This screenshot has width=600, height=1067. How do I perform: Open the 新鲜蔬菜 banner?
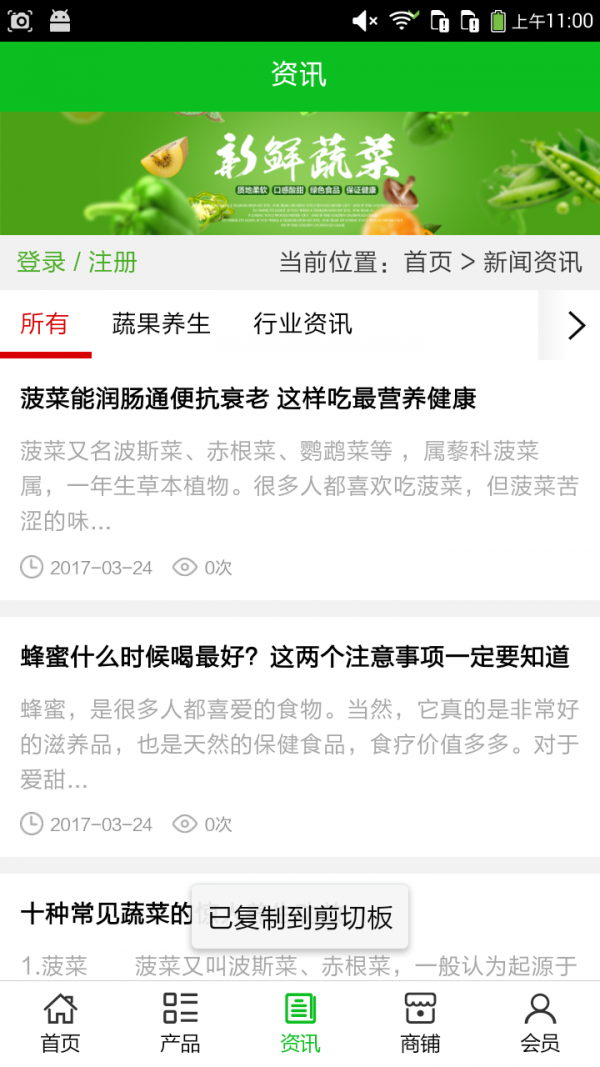pyautogui.click(x=300, y=172)
